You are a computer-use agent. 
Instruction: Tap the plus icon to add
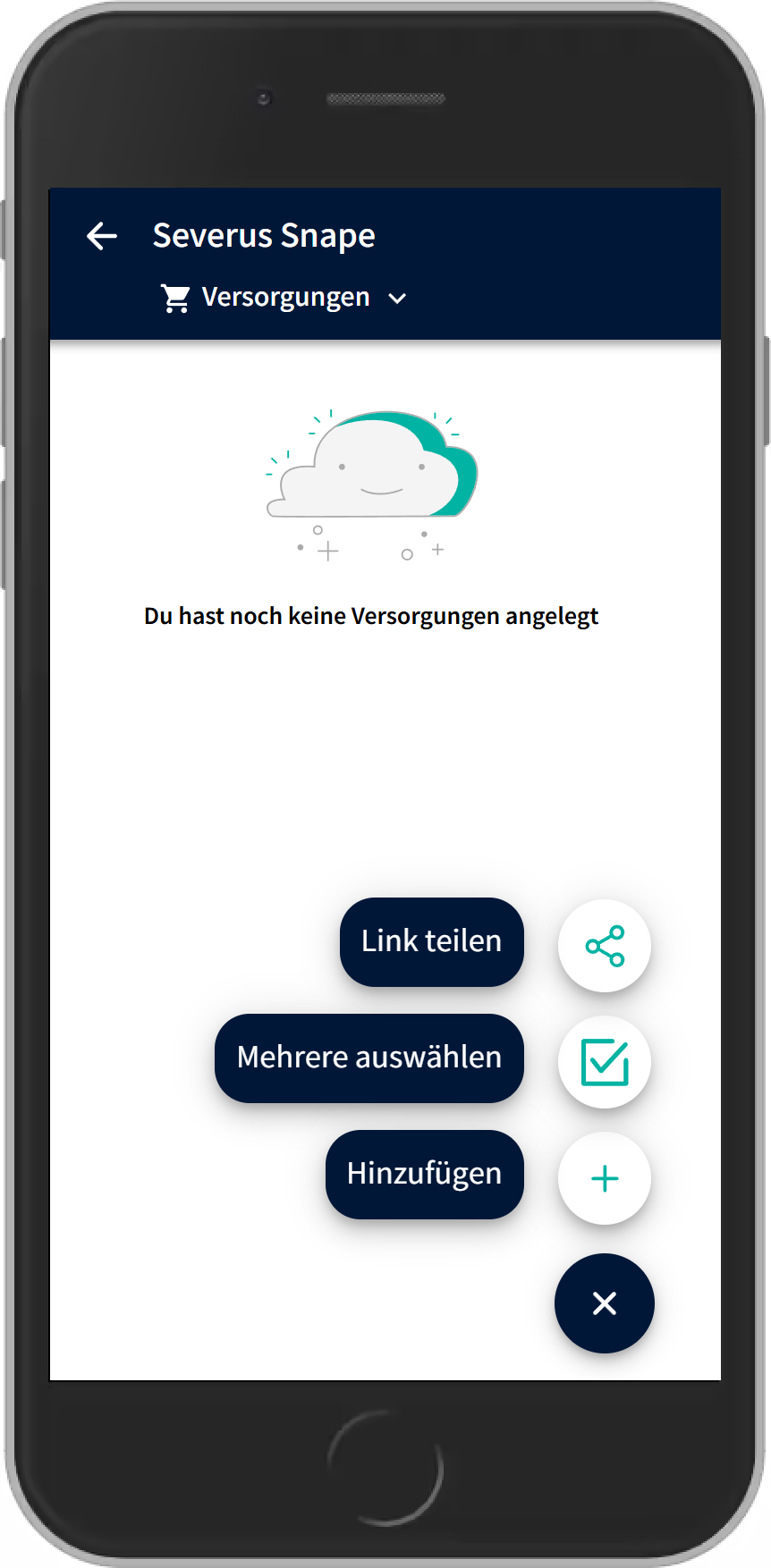pos(605,1178)
